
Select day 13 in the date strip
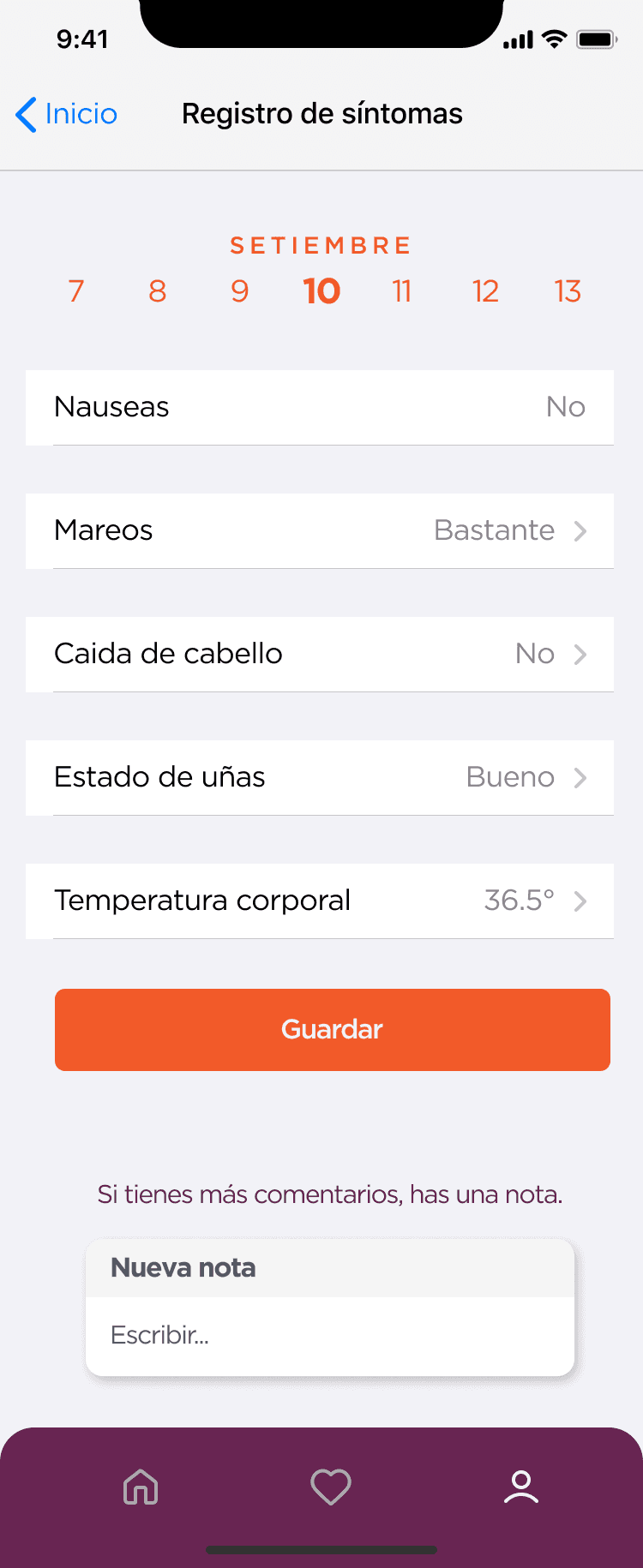coord(568,291)
